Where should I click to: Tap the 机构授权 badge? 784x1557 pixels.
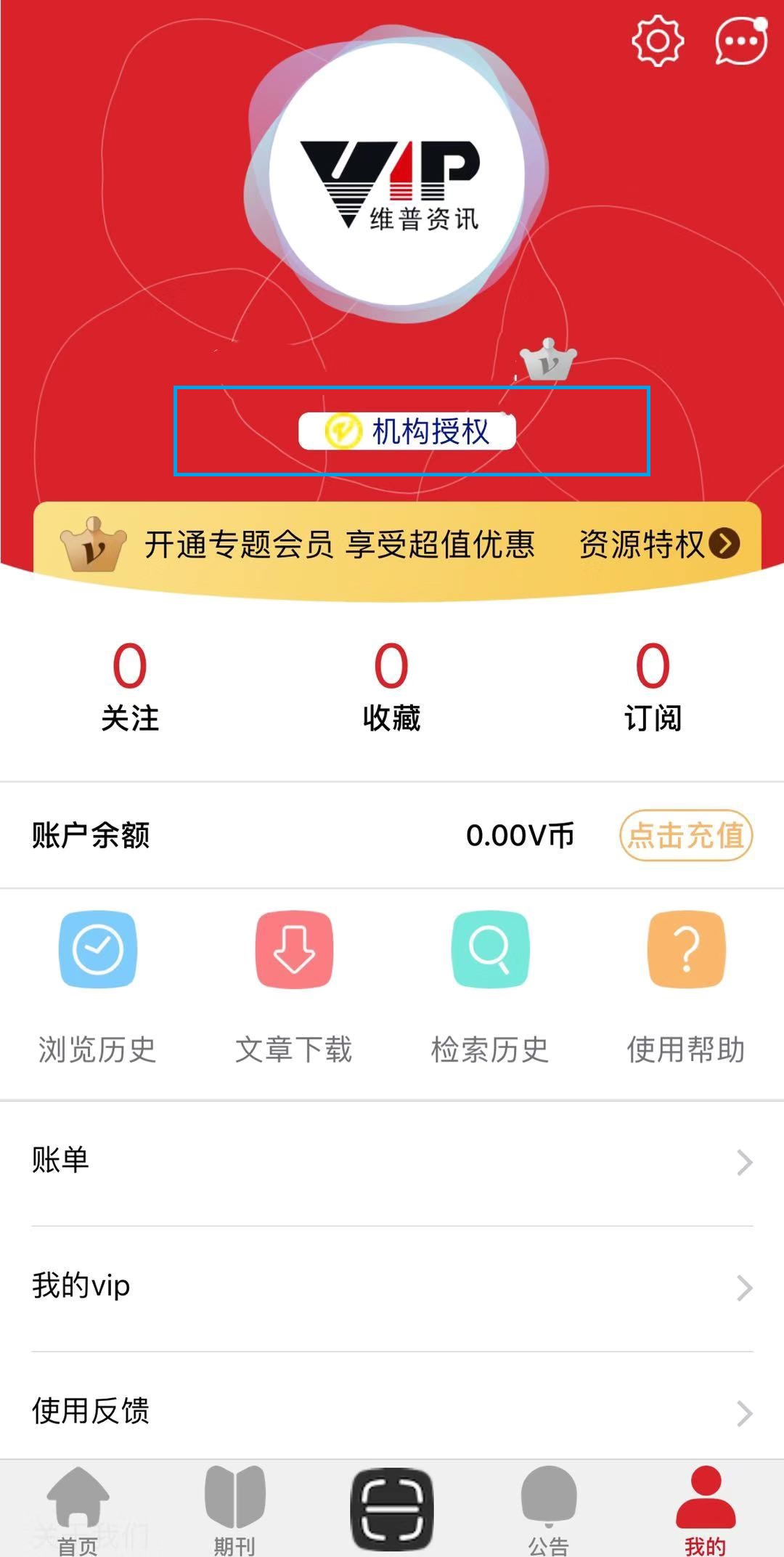point(407,431)
